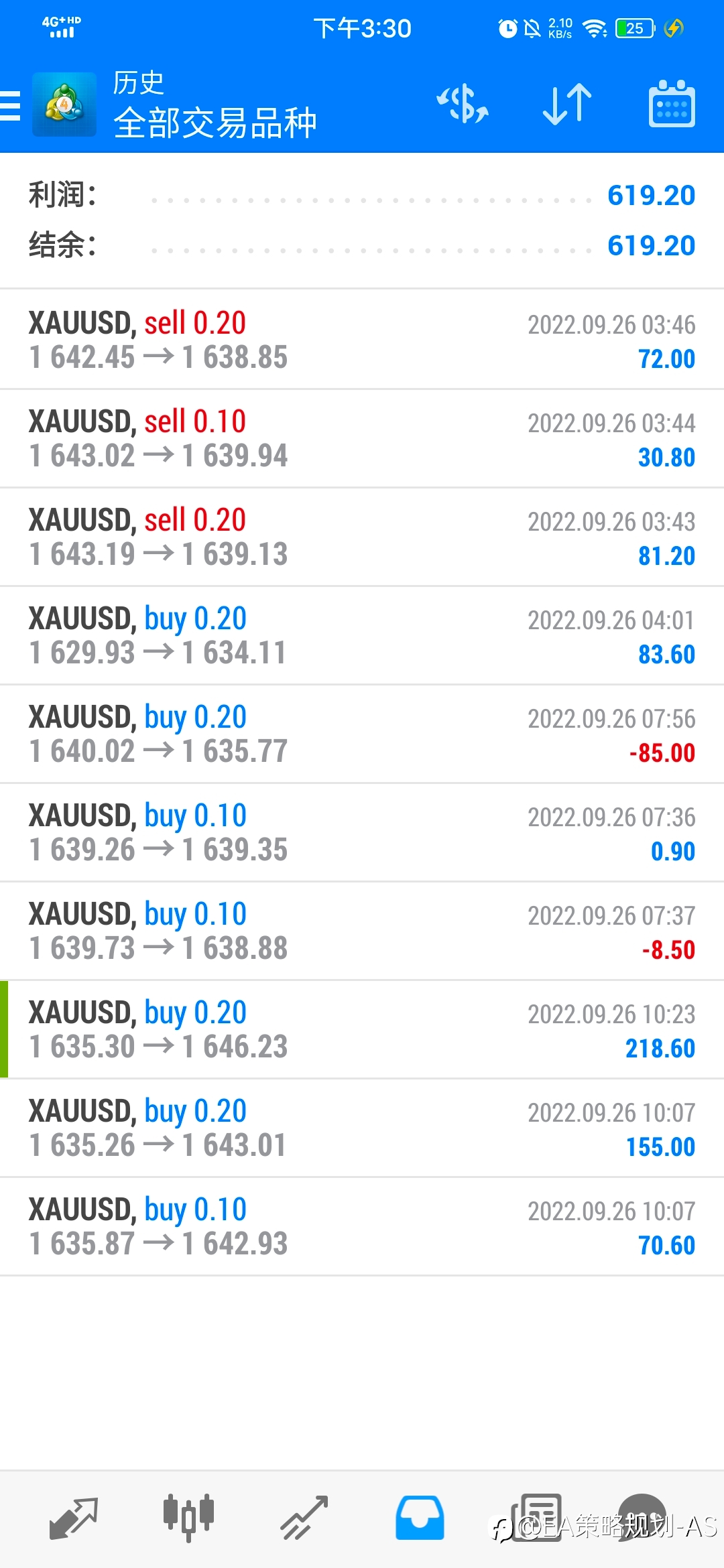Open the buy trade with 218.60 profit

[x=362, y=1029]
